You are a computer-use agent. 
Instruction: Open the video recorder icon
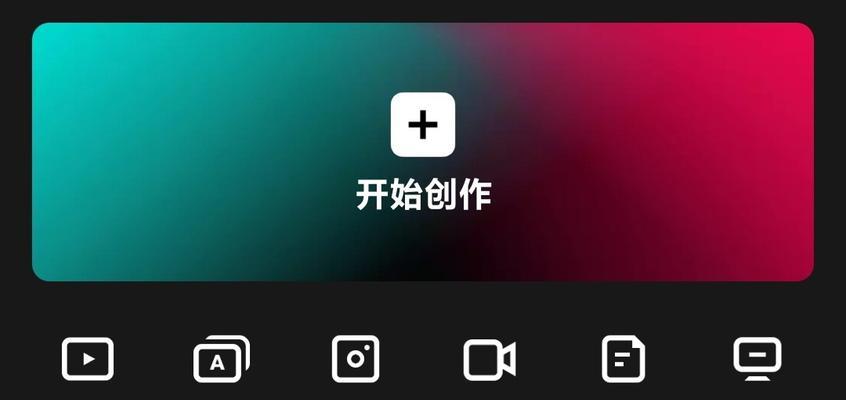click(x=489, y=359)
